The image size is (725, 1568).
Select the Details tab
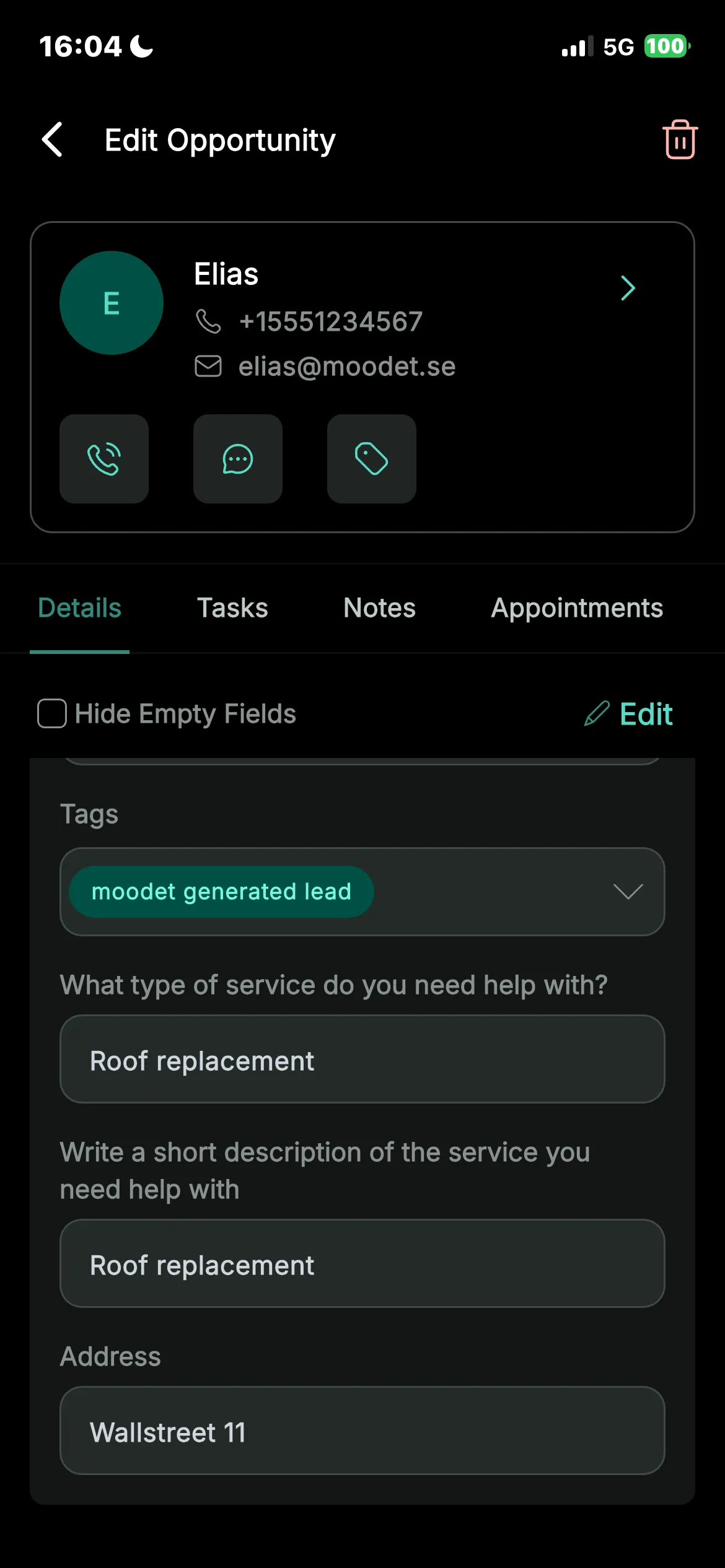[79, 608]
